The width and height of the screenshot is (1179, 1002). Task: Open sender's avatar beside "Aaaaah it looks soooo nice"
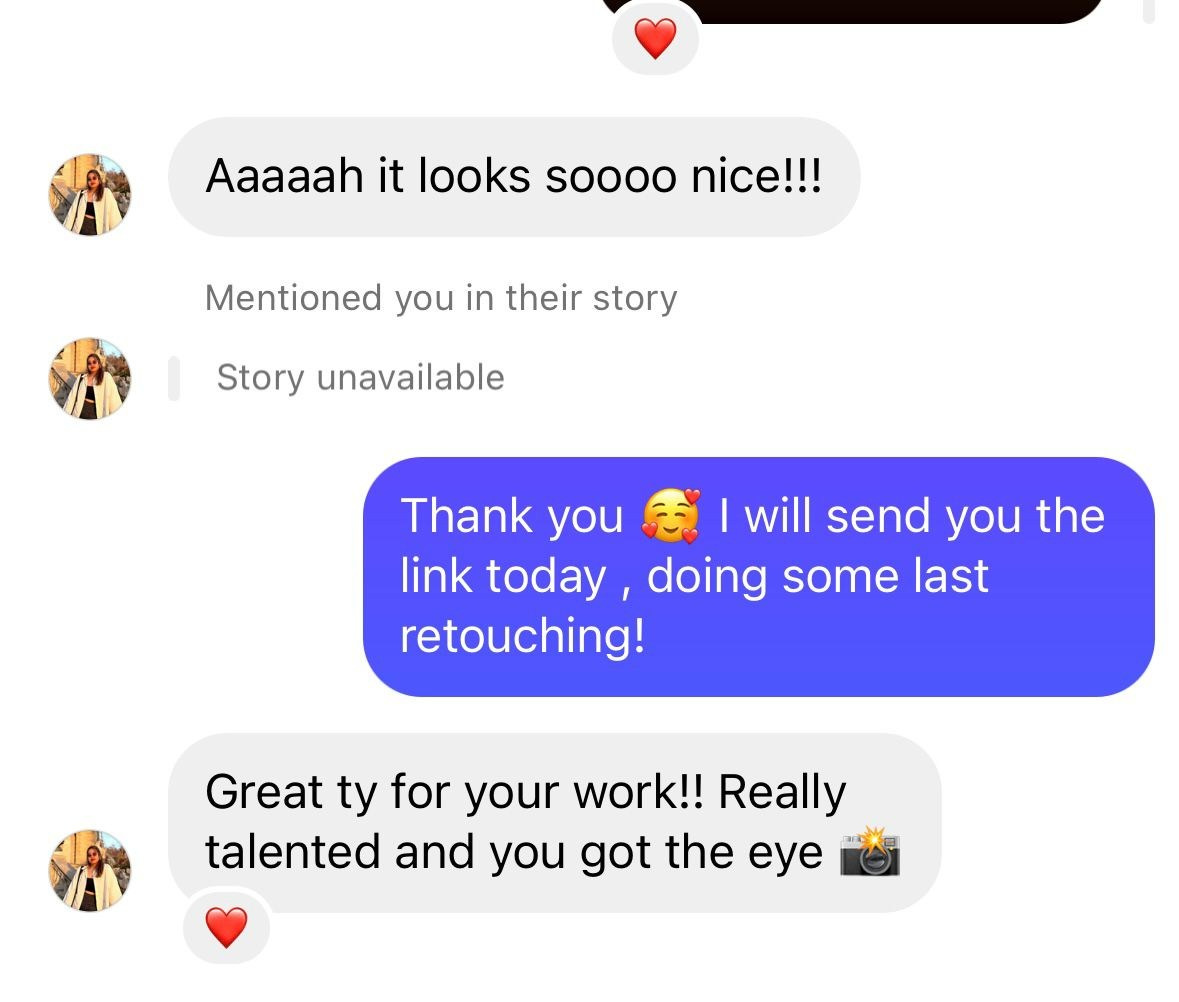(x=90, y=195)
